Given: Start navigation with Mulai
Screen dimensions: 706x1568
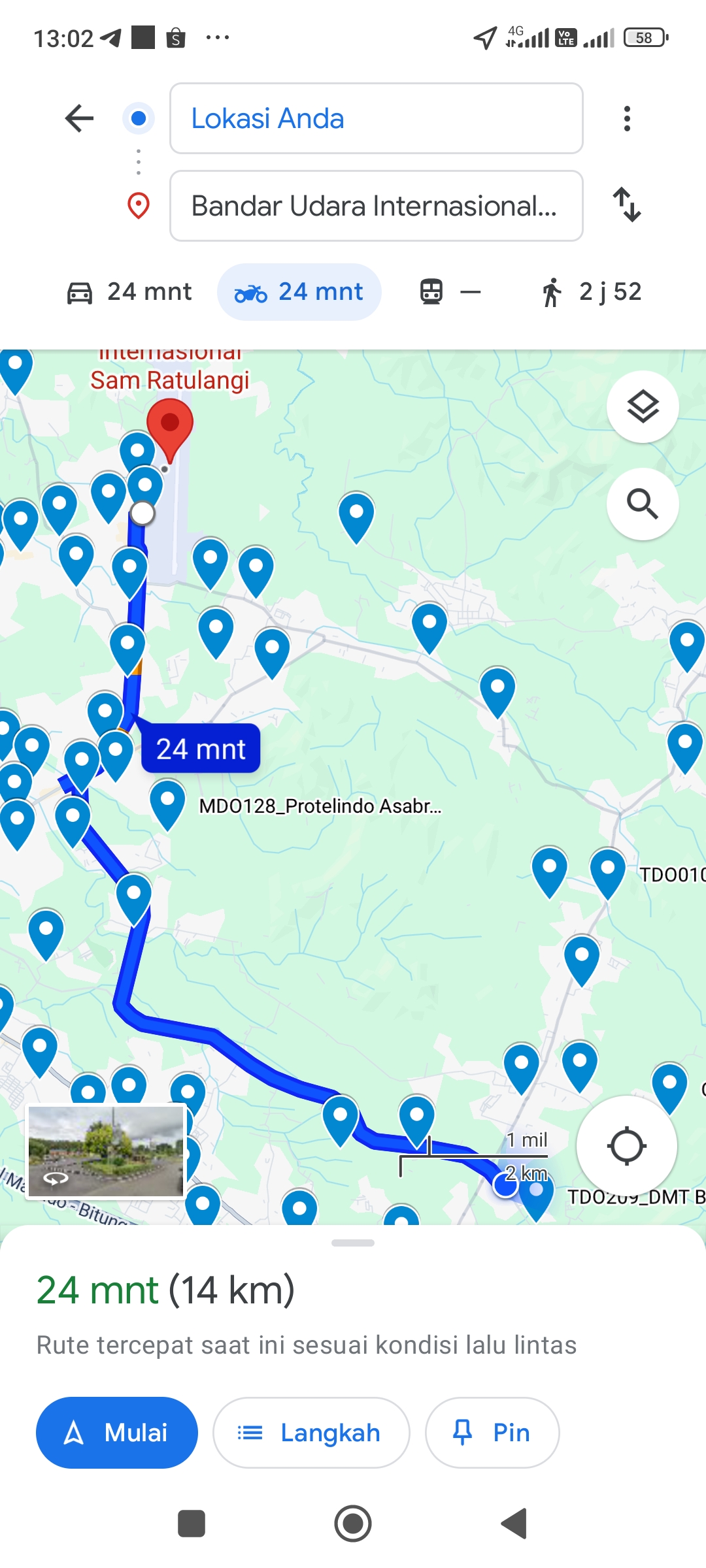Looking at the screenshot, I should pos(117,1433).
